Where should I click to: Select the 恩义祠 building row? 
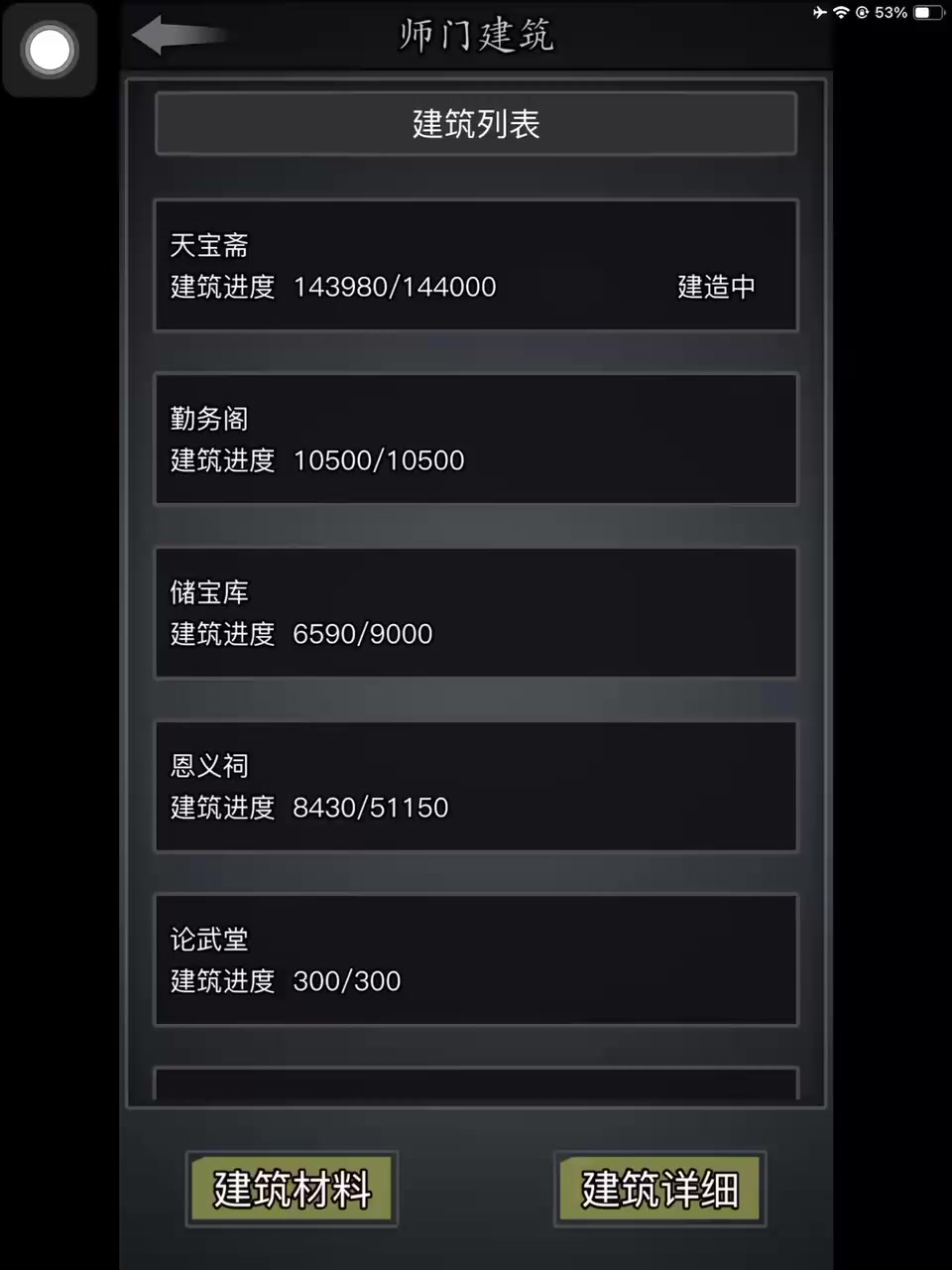click(x=476, y=787)
